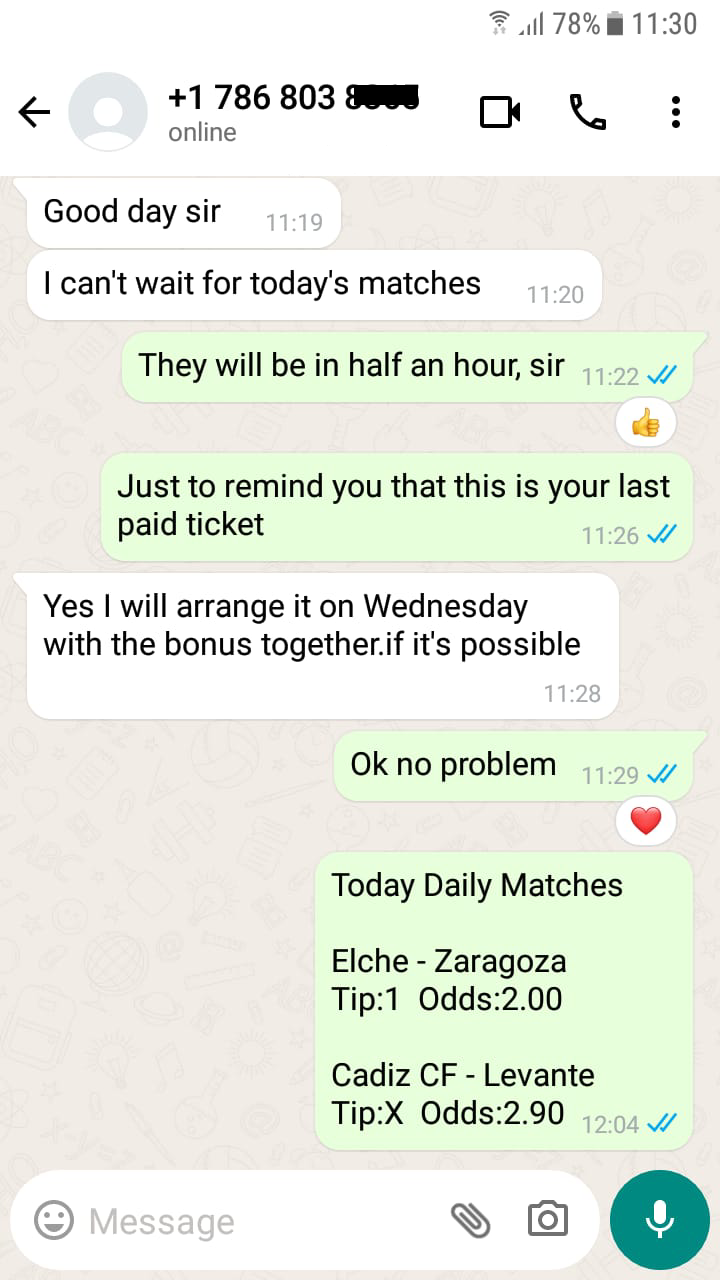Go back to the chats list
This screenshot has height=1280, width=720.
coord(34,112)
